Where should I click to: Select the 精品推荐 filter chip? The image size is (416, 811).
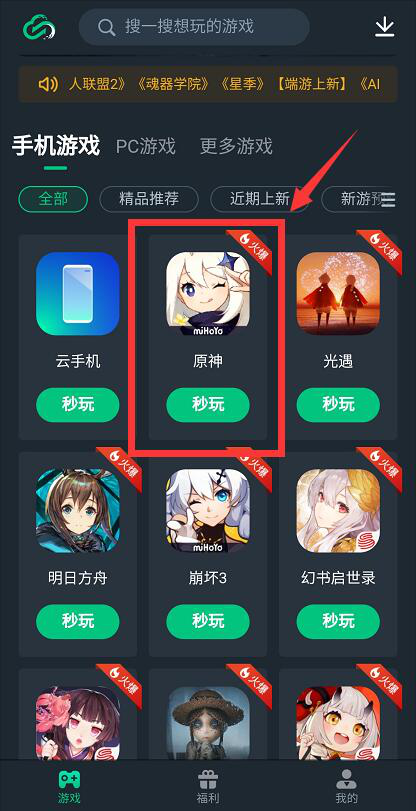click(x=149, y=199)
